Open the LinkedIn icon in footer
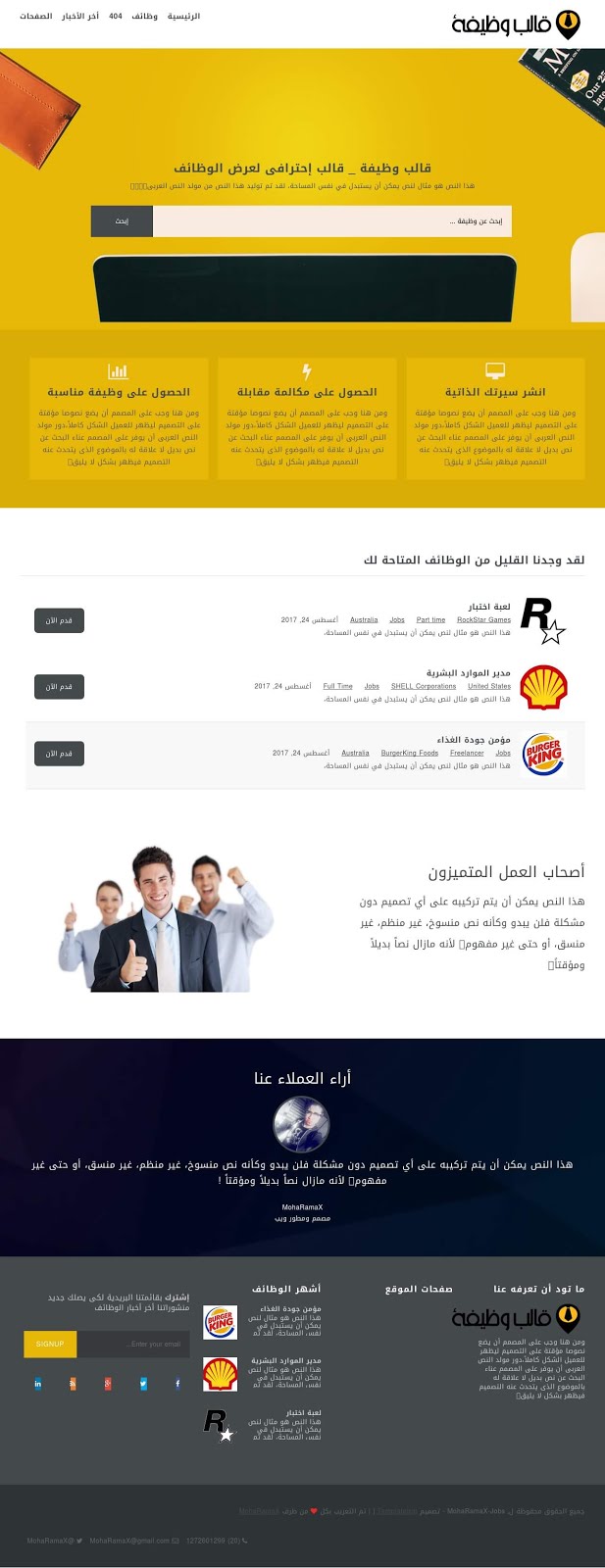 38,1384
